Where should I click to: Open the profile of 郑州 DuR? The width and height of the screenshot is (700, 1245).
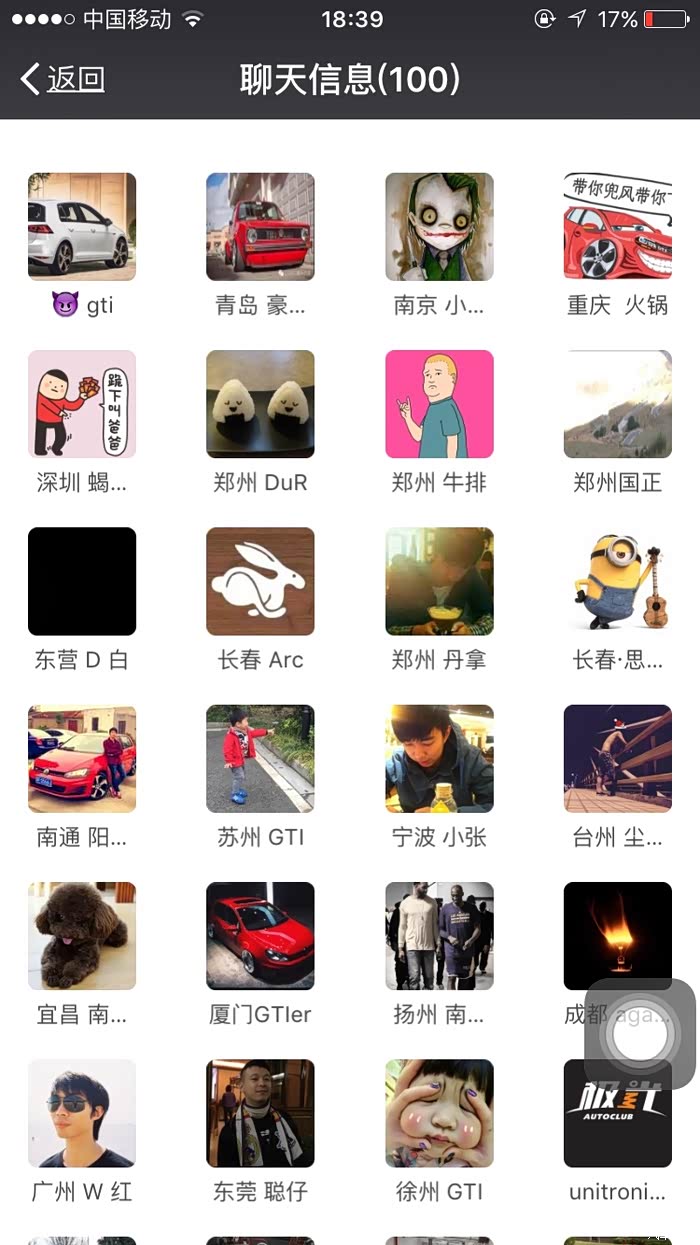point(260,404)
